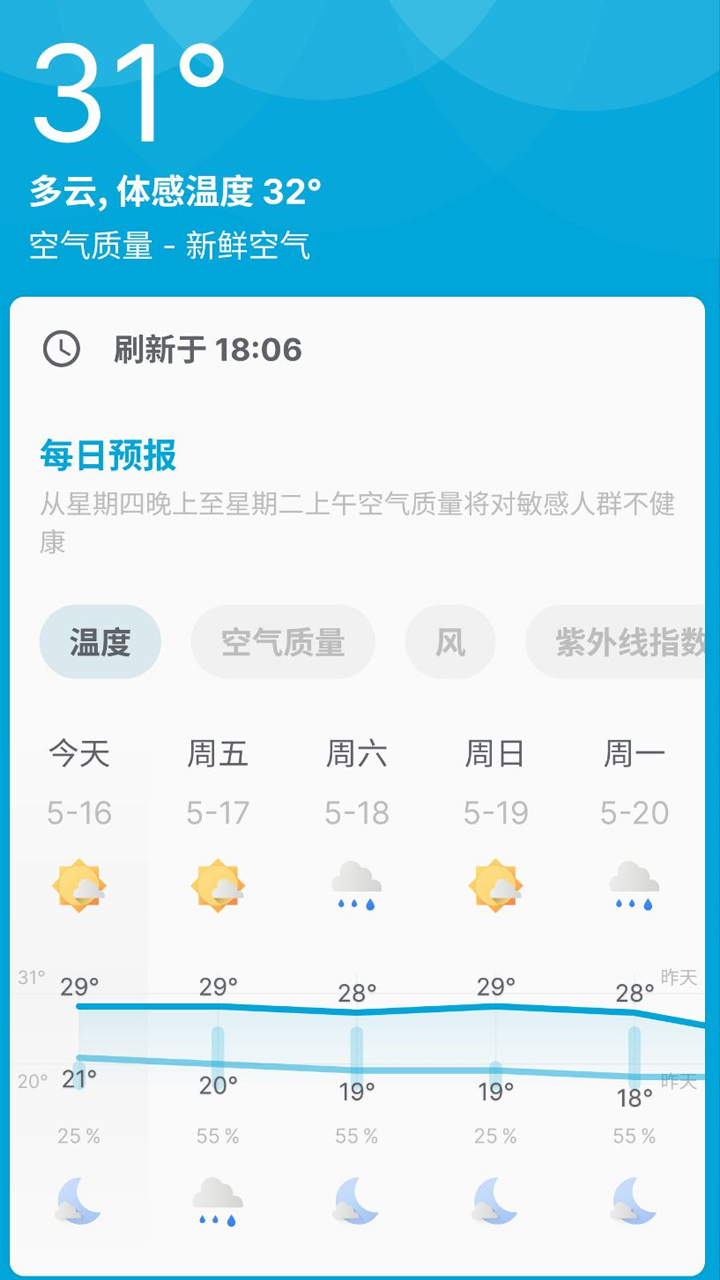Expand Saturday's 5-18 forecast details

point(355,813)
